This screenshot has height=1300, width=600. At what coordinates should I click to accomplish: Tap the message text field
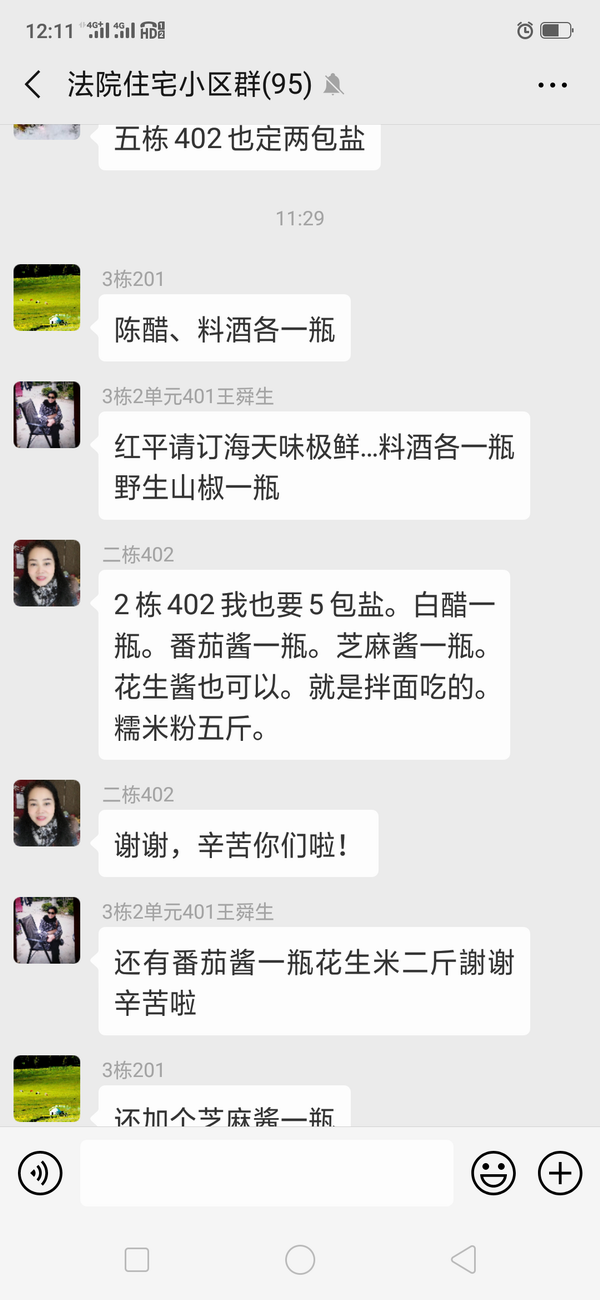pyautogui.click(x=266, y=1172)
